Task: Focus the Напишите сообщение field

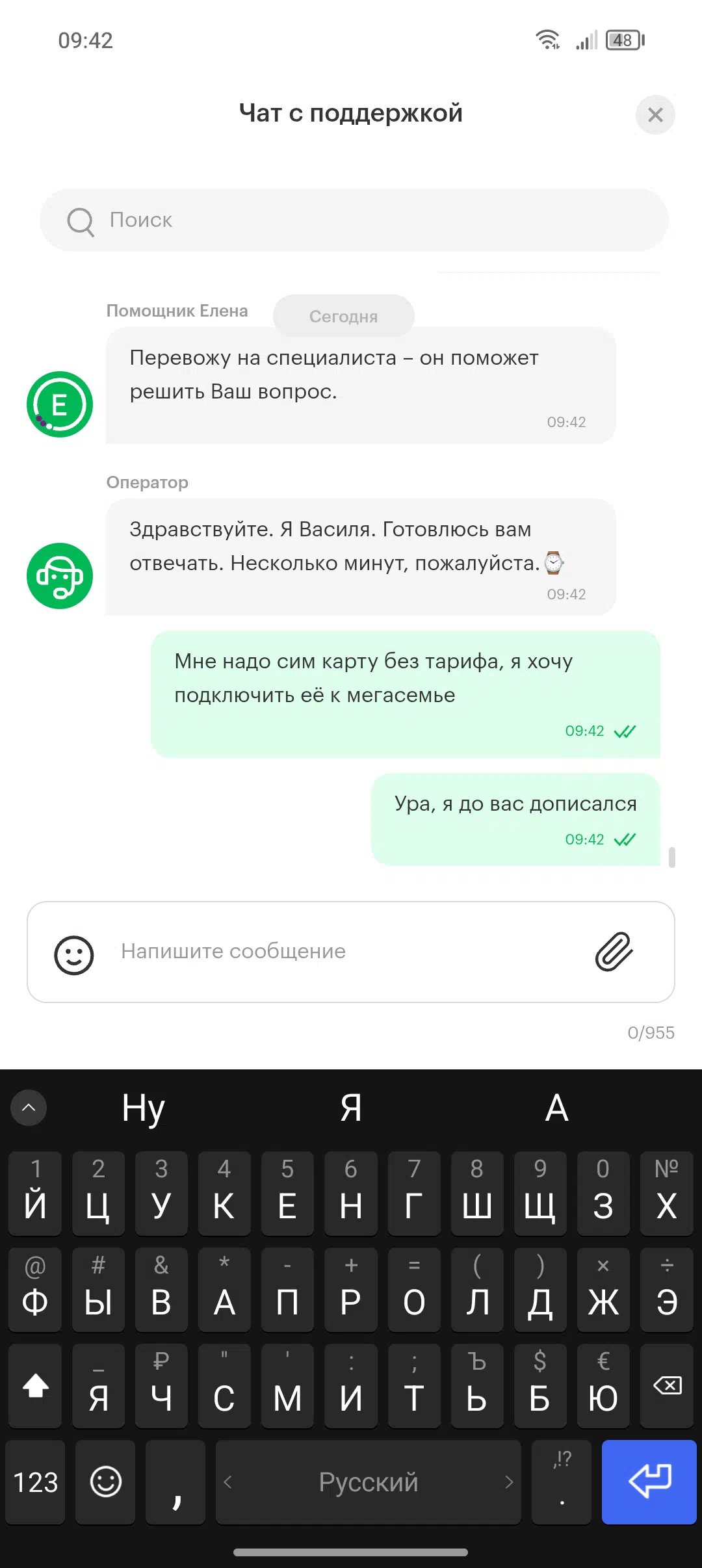Action: tap(351, 952)
